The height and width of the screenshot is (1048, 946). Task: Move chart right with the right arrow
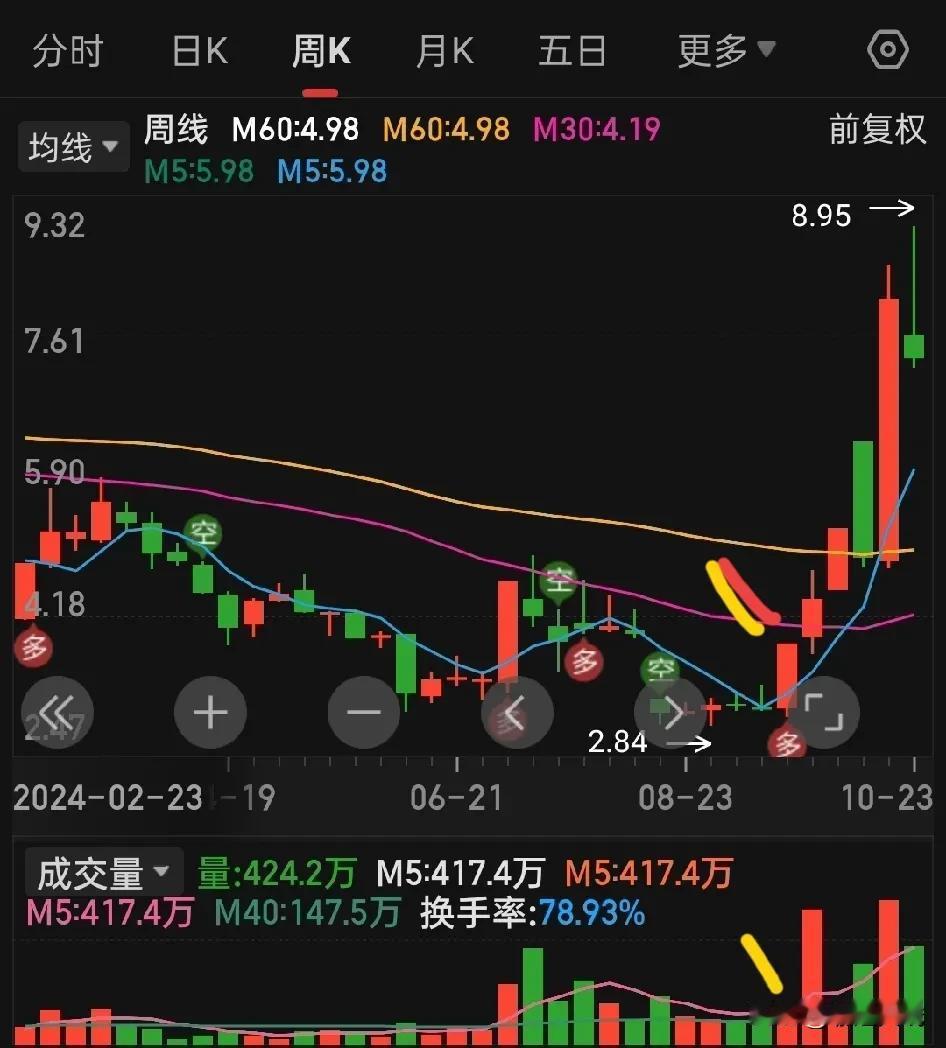tap(670, 712)
